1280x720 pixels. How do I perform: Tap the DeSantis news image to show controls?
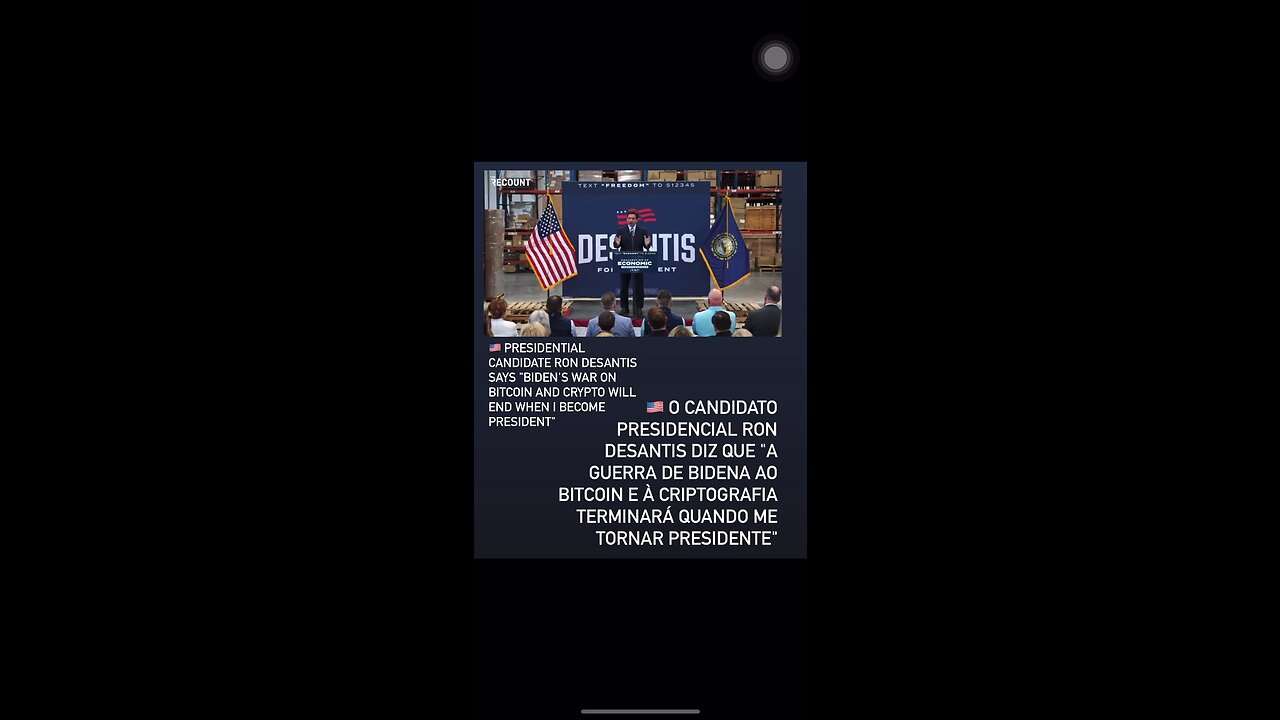pyautogui.click(x=633, y=253)
